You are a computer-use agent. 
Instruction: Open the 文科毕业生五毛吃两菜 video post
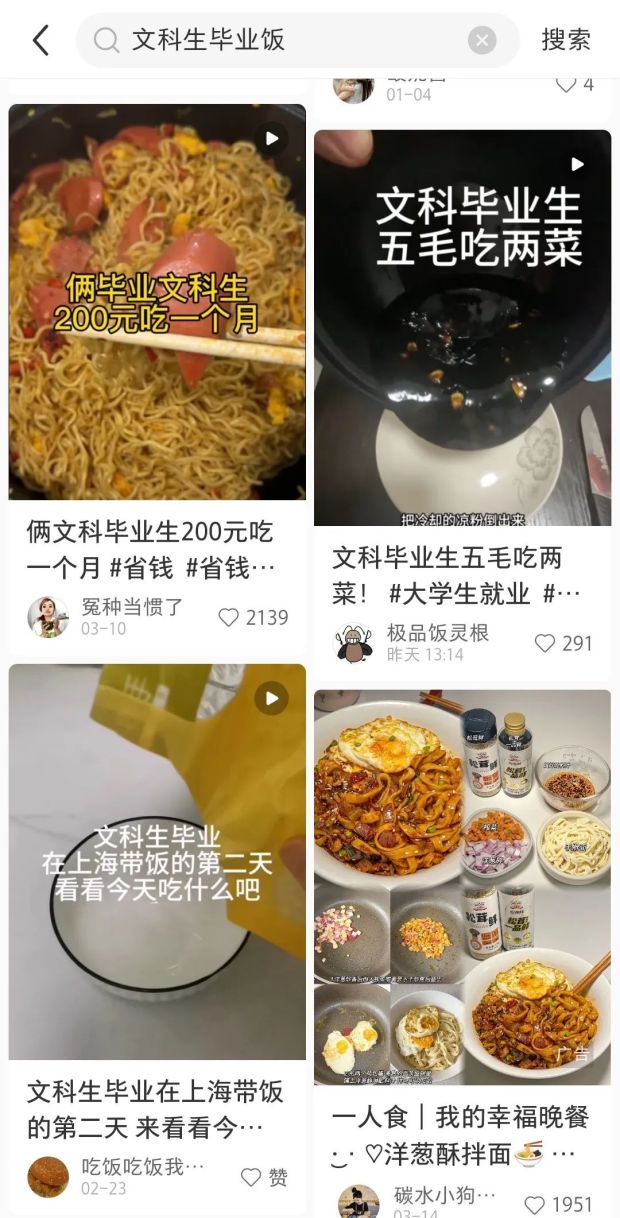pos(462,328)
